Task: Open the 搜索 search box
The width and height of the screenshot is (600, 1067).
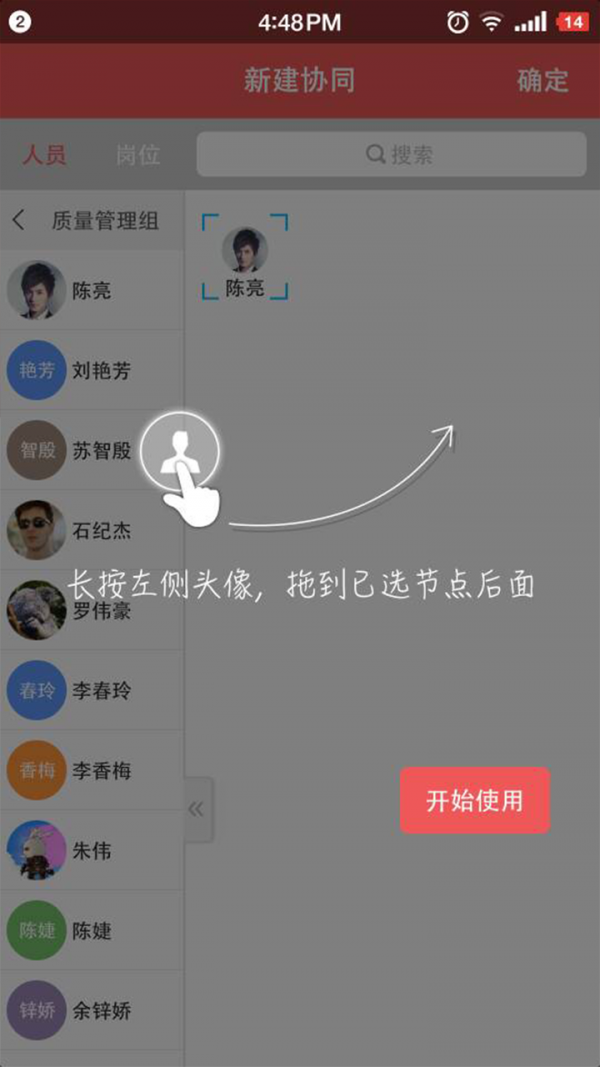Action: pyautogui.click(x=391, y=154)
